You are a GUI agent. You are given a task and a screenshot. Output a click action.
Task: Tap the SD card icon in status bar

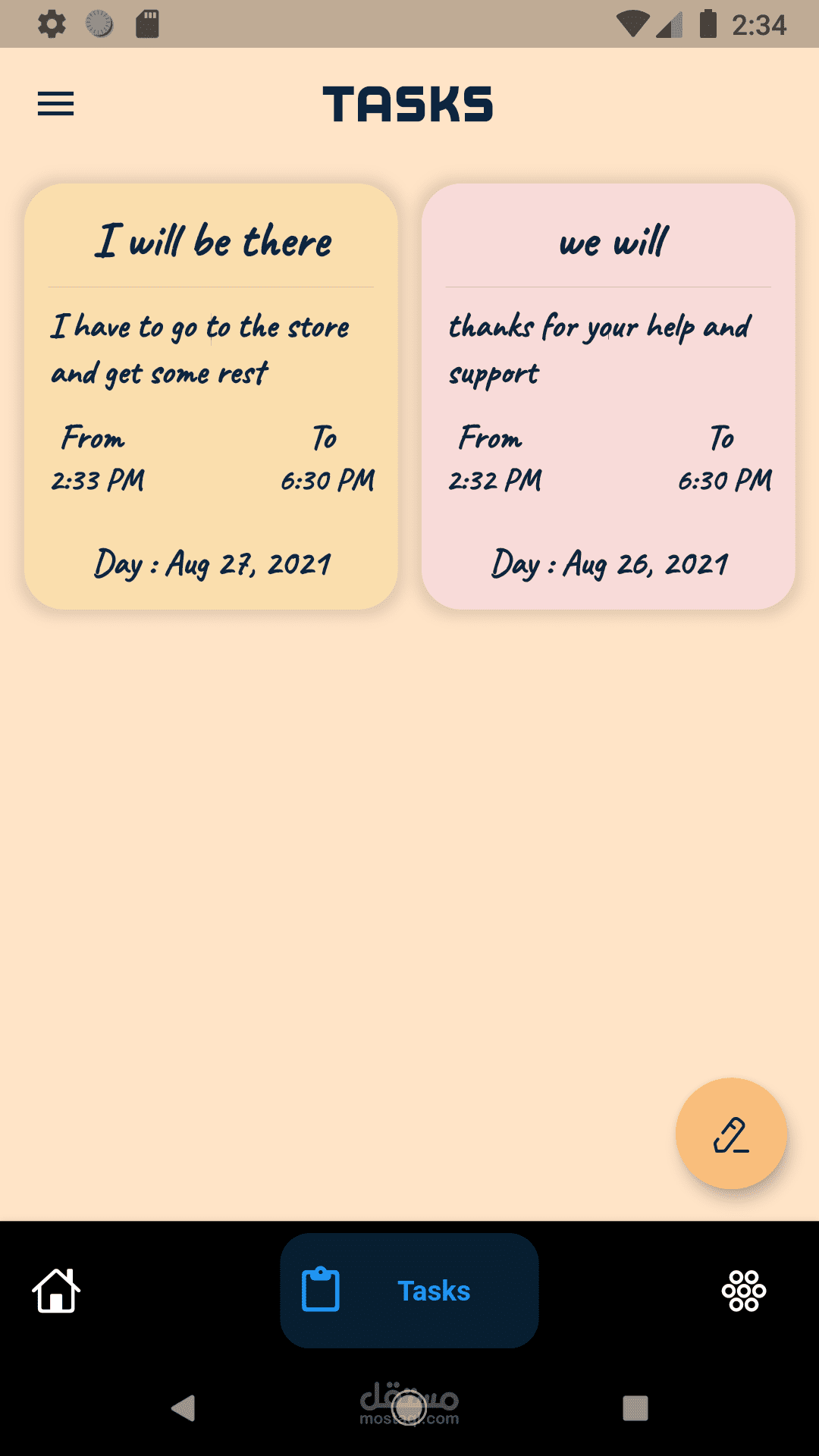point(149,24)
